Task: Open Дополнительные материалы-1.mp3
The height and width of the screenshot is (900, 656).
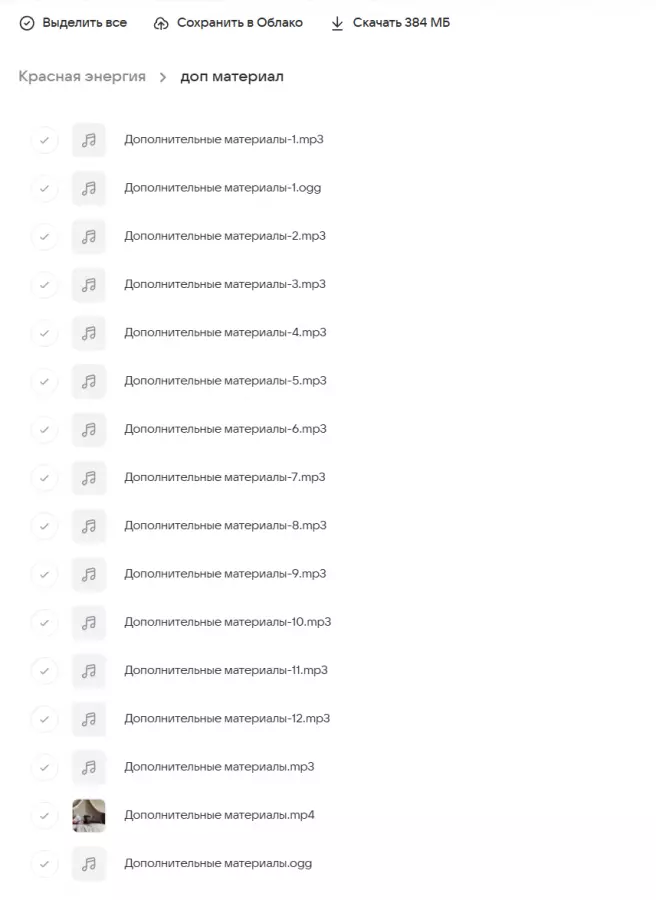Action: click(x=223, y=140)
